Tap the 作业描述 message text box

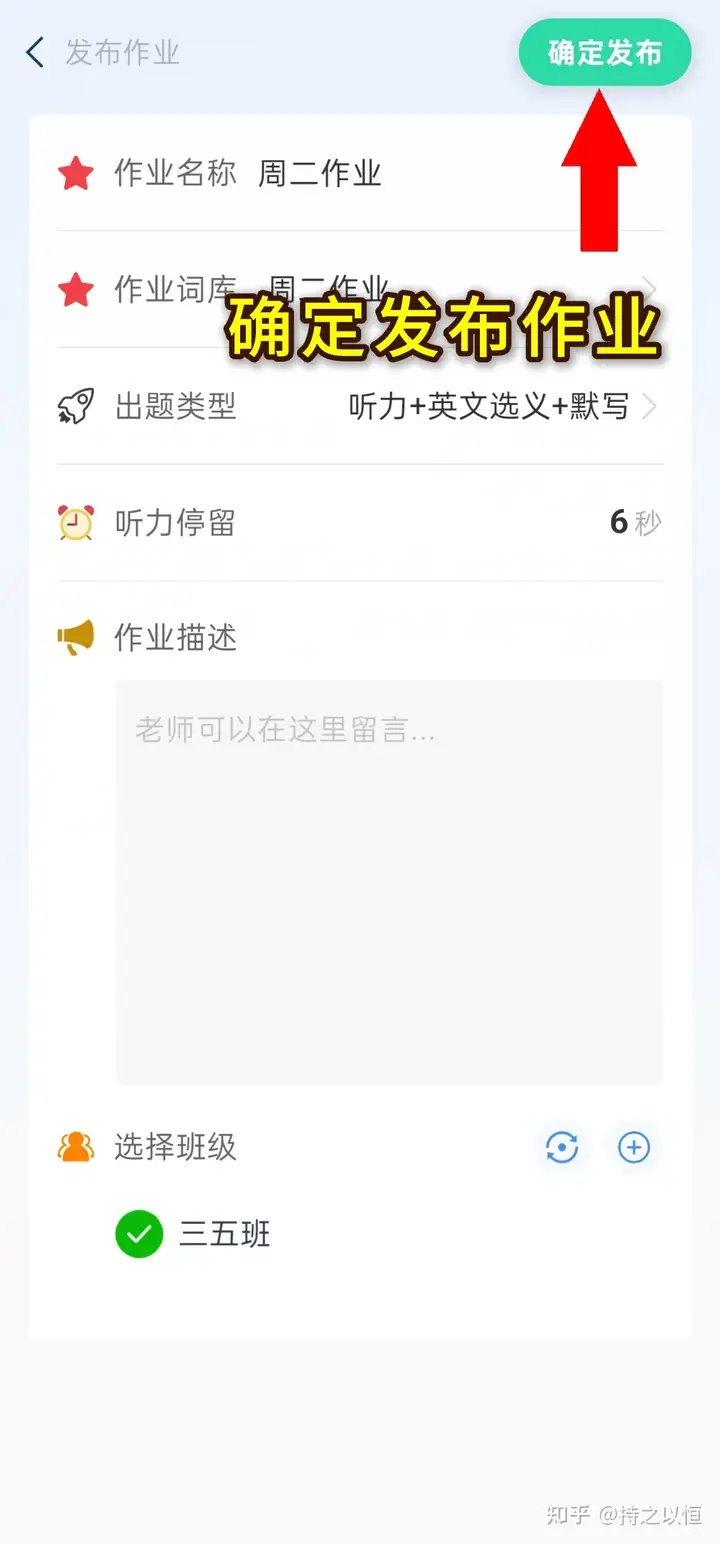(389, 882)
